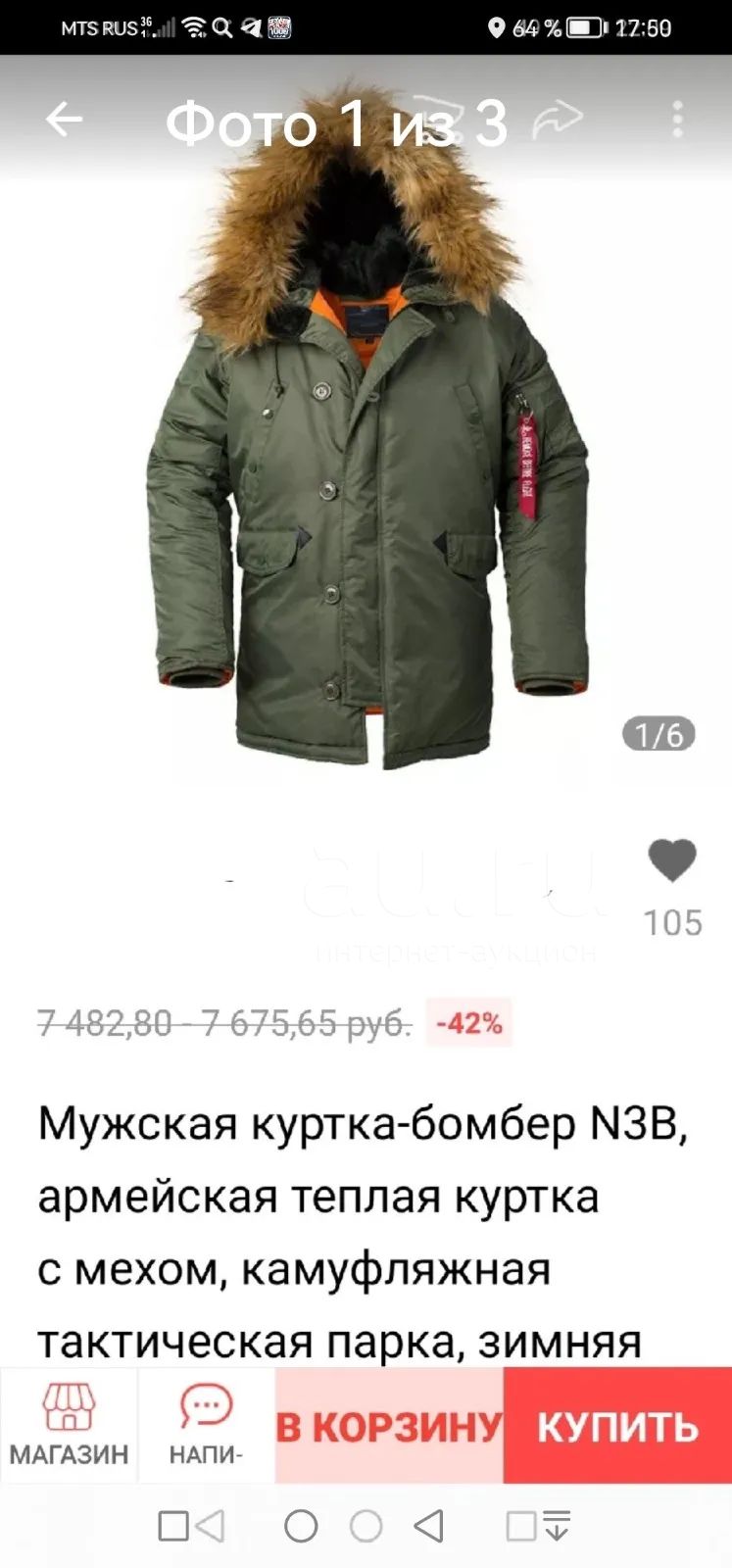Open the three-dot overflow menu
This screenshot has width=732, height=1568.
click(678, 121)
